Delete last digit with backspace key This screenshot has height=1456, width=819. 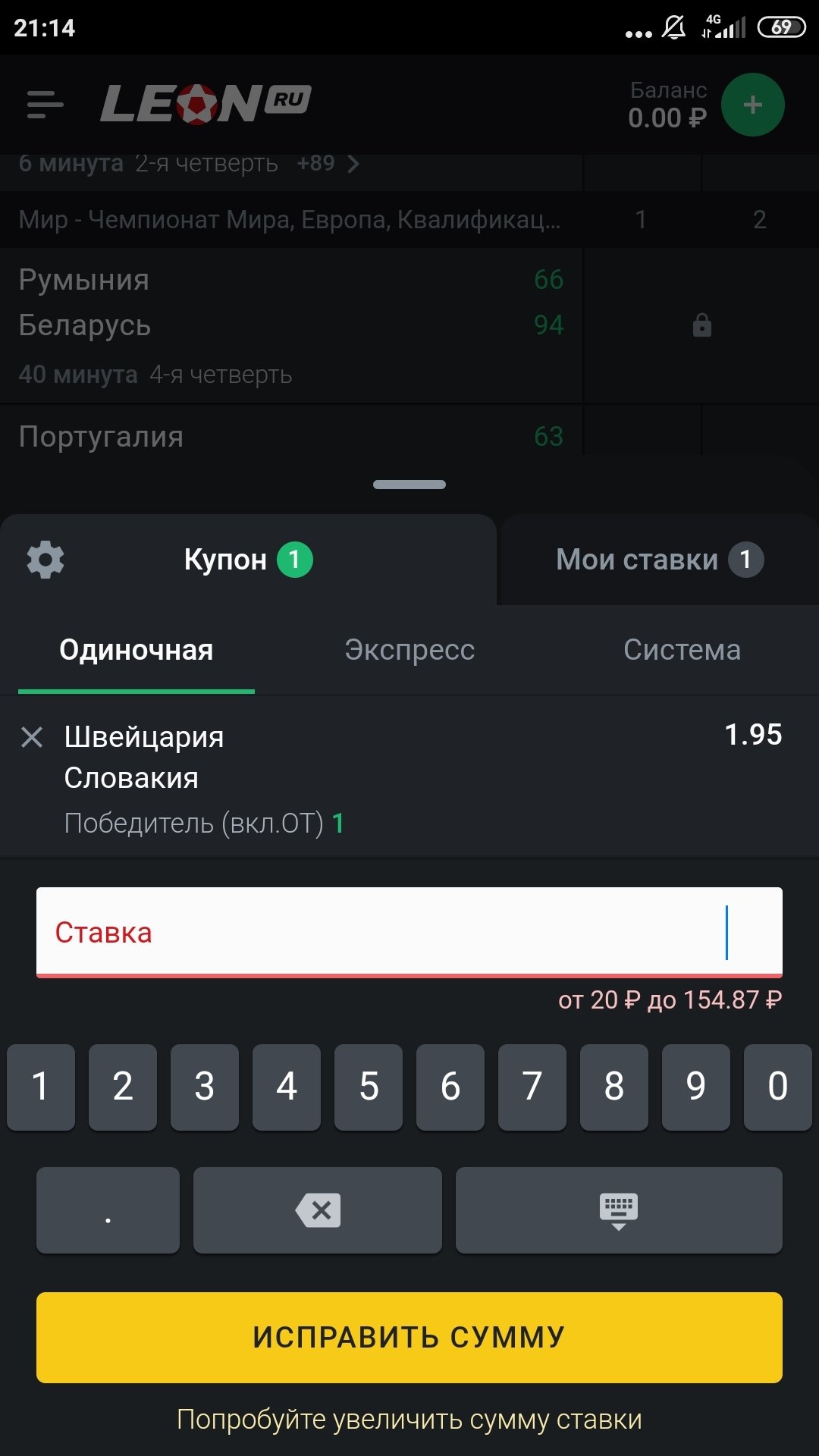coord(318,1210)
